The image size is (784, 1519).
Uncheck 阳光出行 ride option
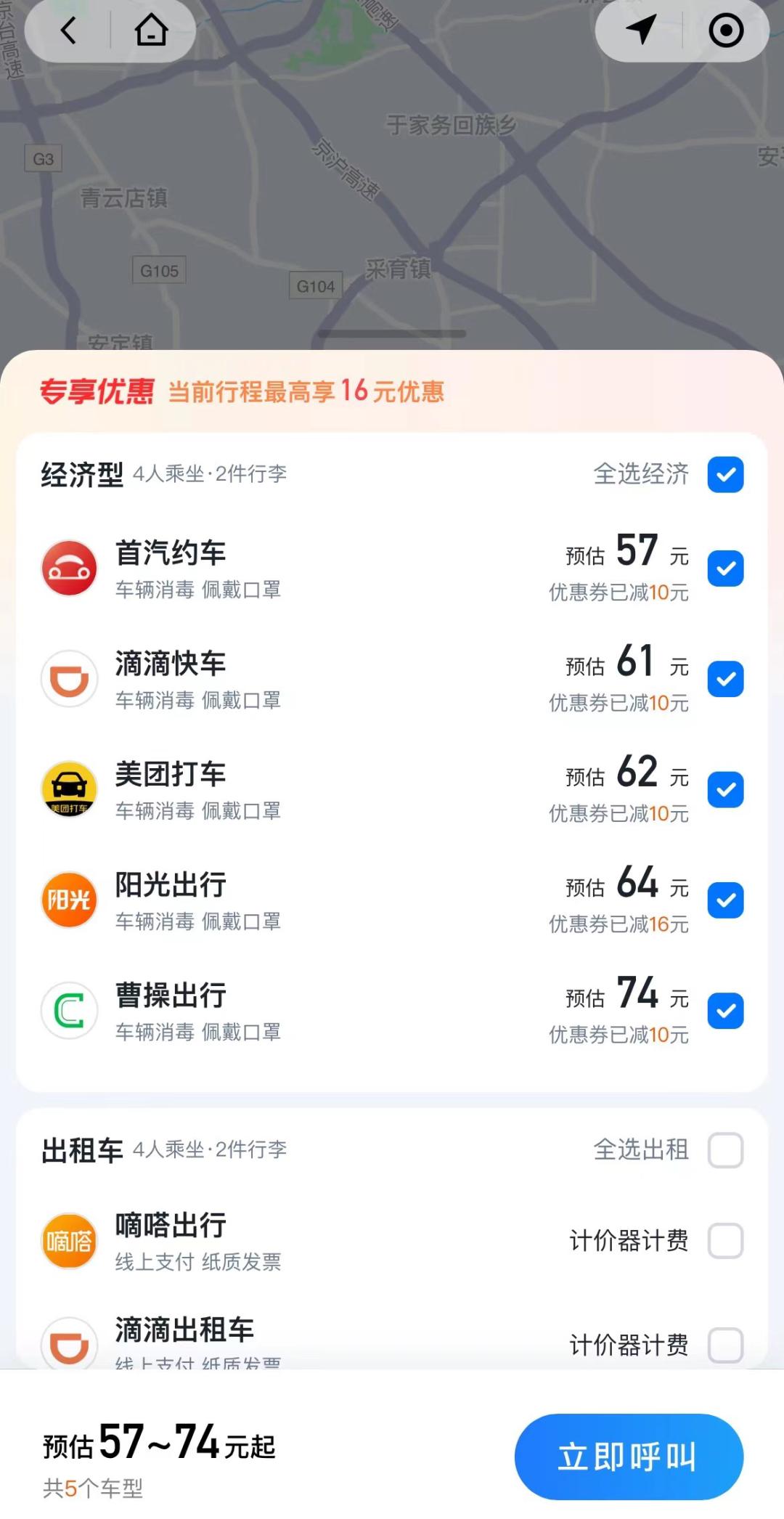click(725, 900)
